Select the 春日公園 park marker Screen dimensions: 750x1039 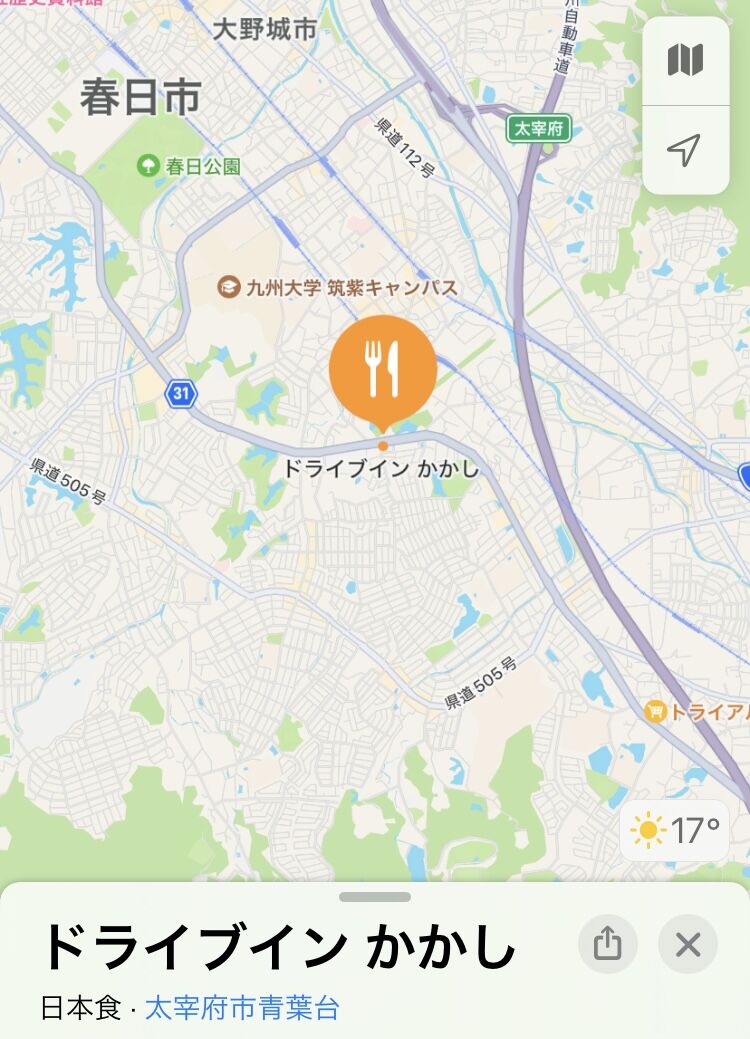pos(148,165)
